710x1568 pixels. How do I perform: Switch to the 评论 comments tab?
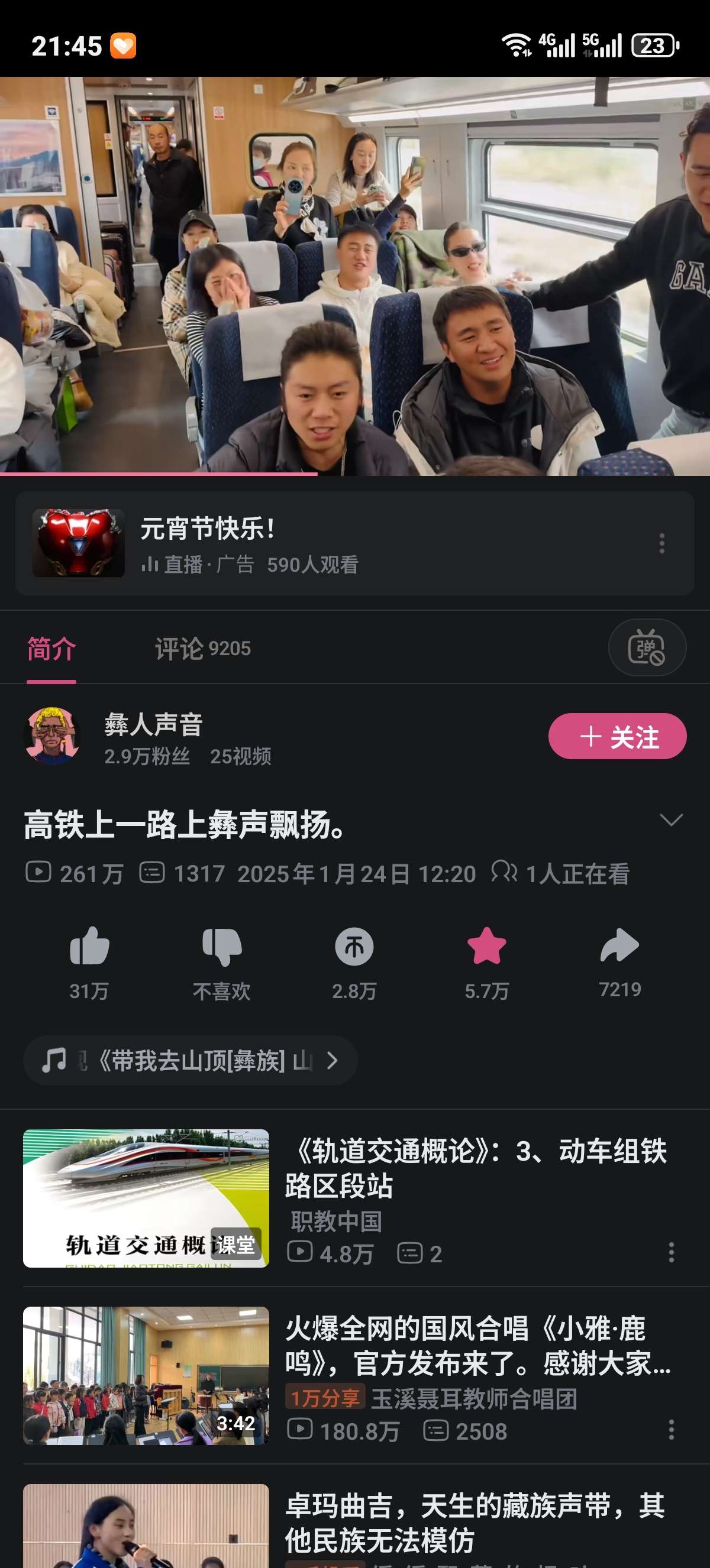point(202,648)
